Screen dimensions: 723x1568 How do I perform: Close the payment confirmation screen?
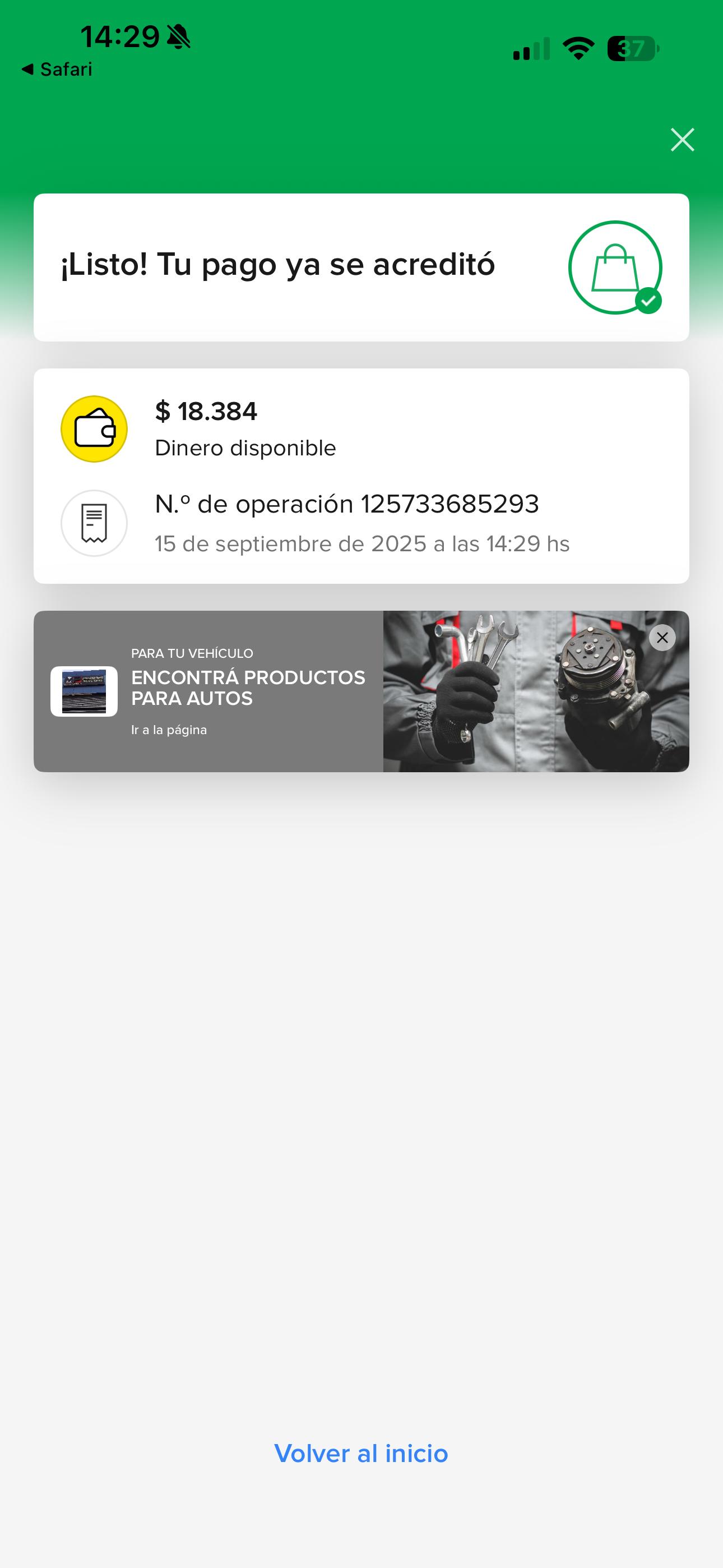(x=682, y=140)
